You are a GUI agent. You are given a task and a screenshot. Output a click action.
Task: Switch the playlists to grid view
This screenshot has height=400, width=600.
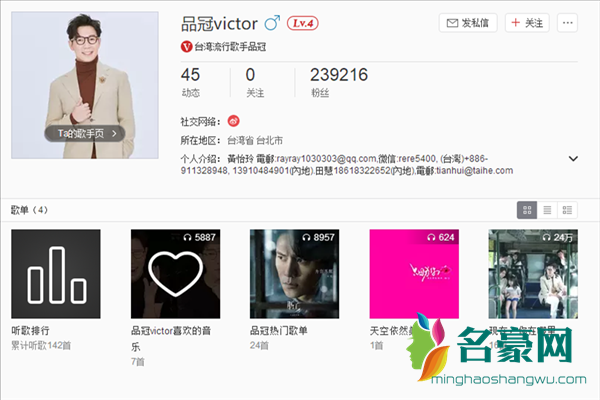click(527, 210)
